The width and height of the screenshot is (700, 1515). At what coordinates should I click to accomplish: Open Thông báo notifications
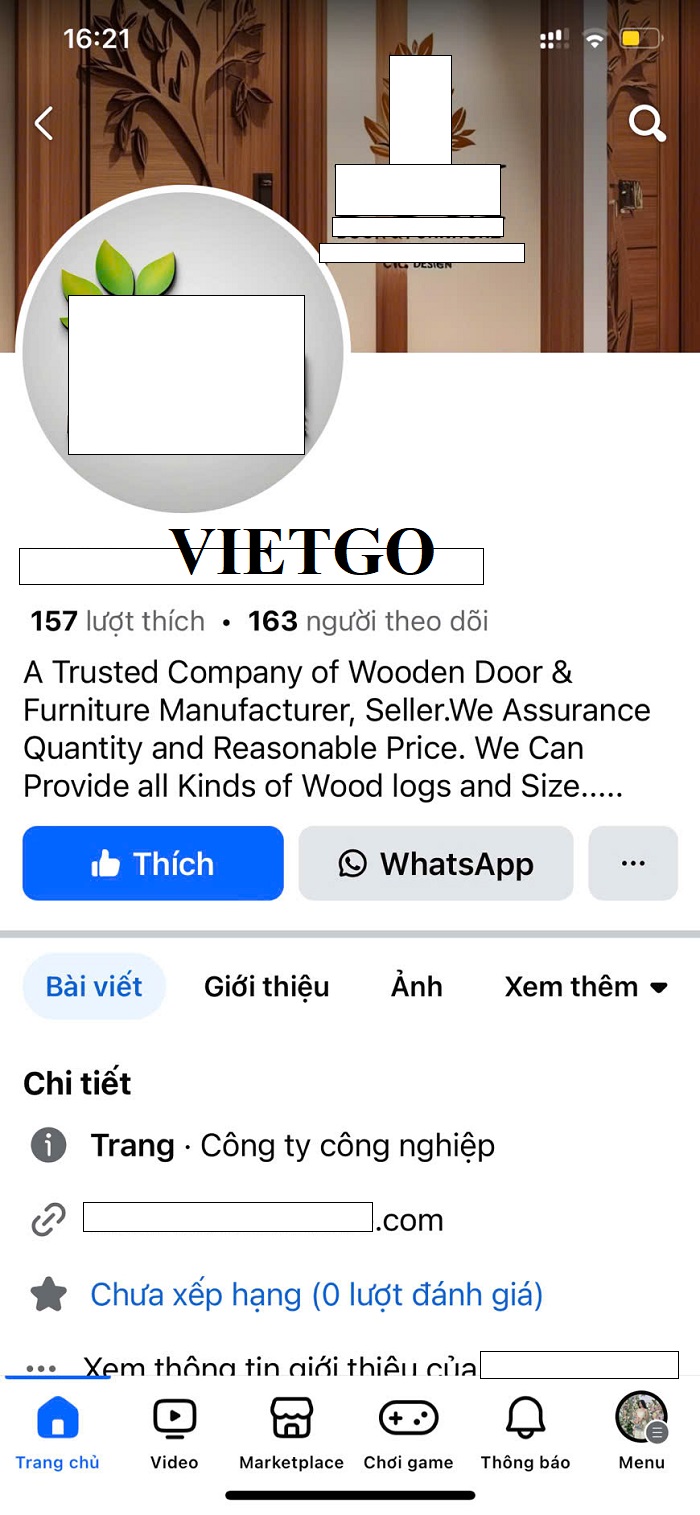click(x=525, y=1431)
